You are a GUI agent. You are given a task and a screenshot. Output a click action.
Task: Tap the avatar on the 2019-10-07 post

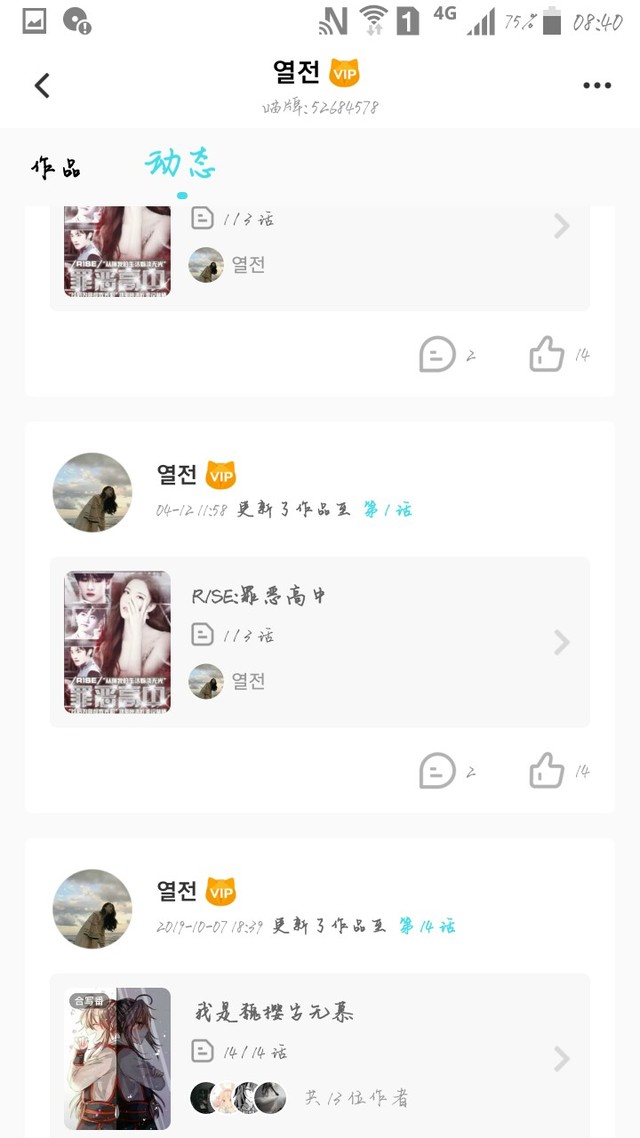pos(92,909)
